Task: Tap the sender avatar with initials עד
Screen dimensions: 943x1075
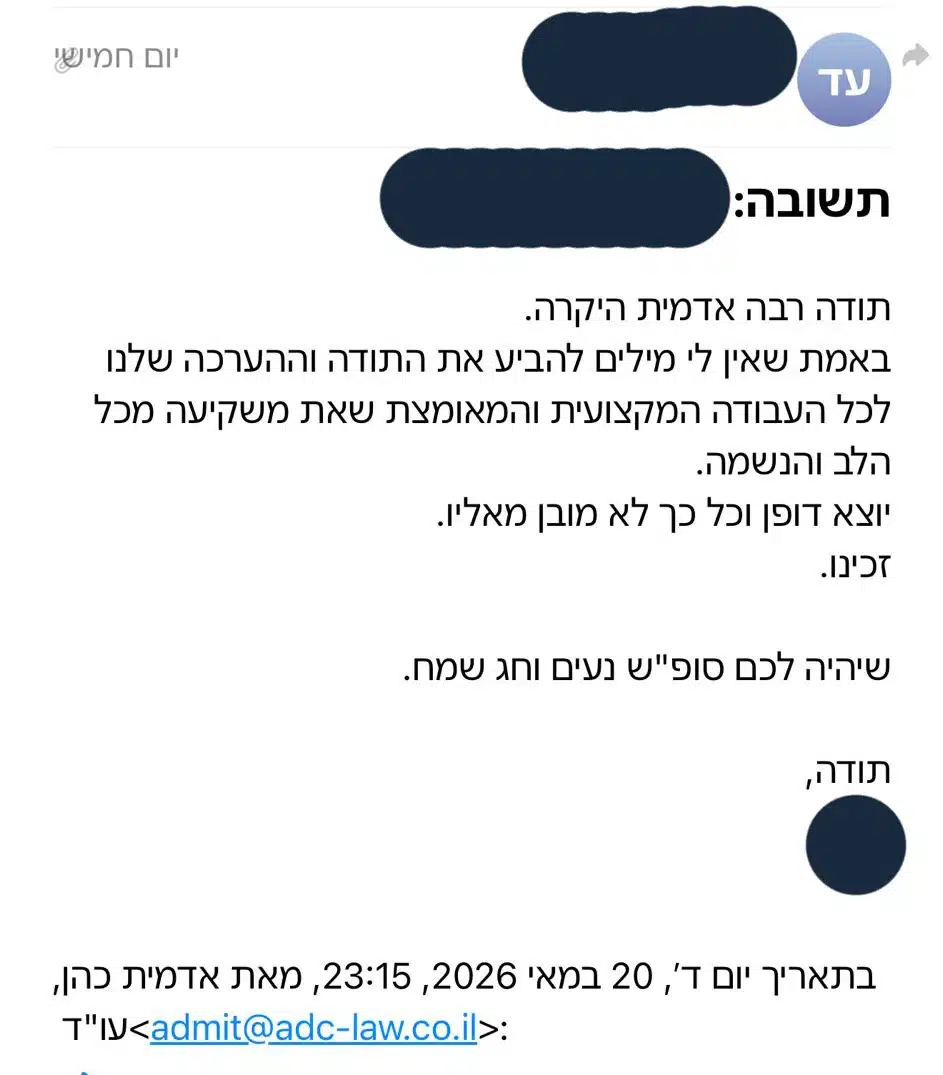Action: pyautogui.click(x=844, y=80)
